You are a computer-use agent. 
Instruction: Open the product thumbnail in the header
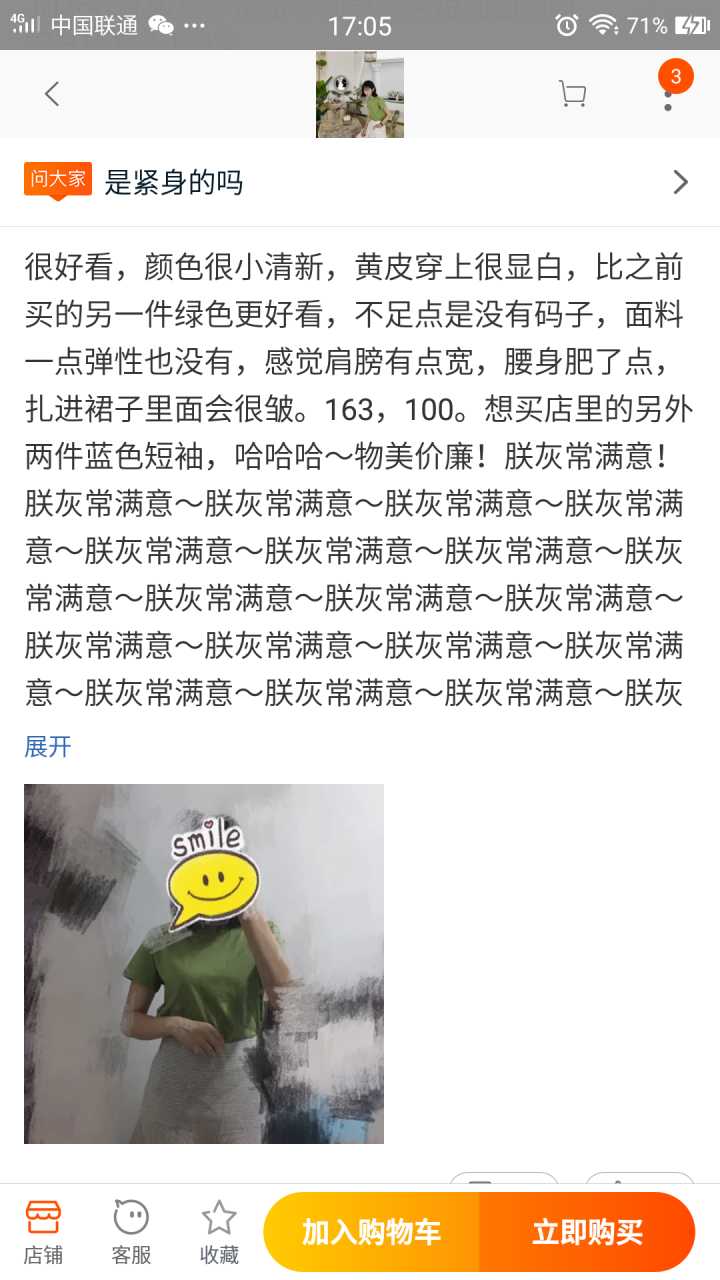[x=360, y=95]
